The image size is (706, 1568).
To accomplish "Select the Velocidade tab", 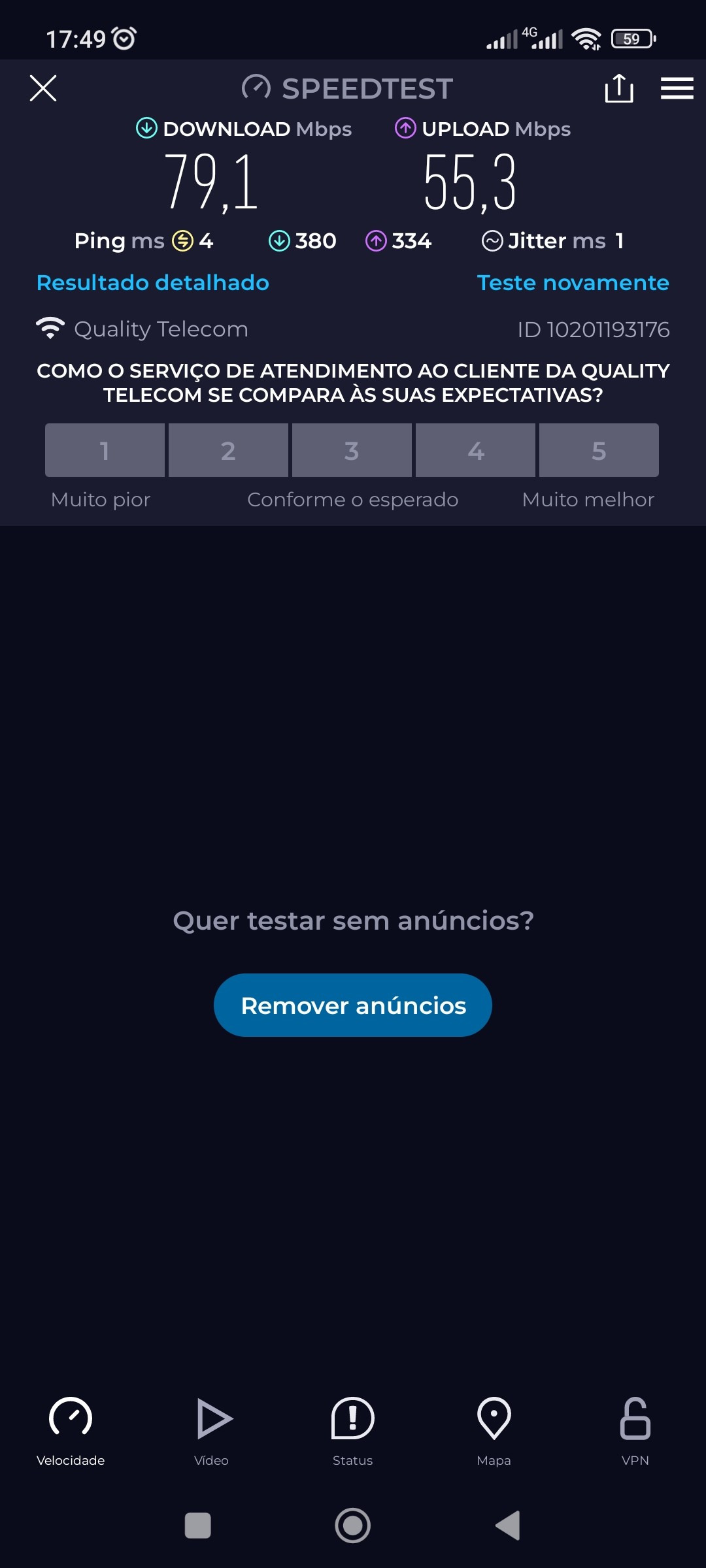I will tap(71, 1431).
